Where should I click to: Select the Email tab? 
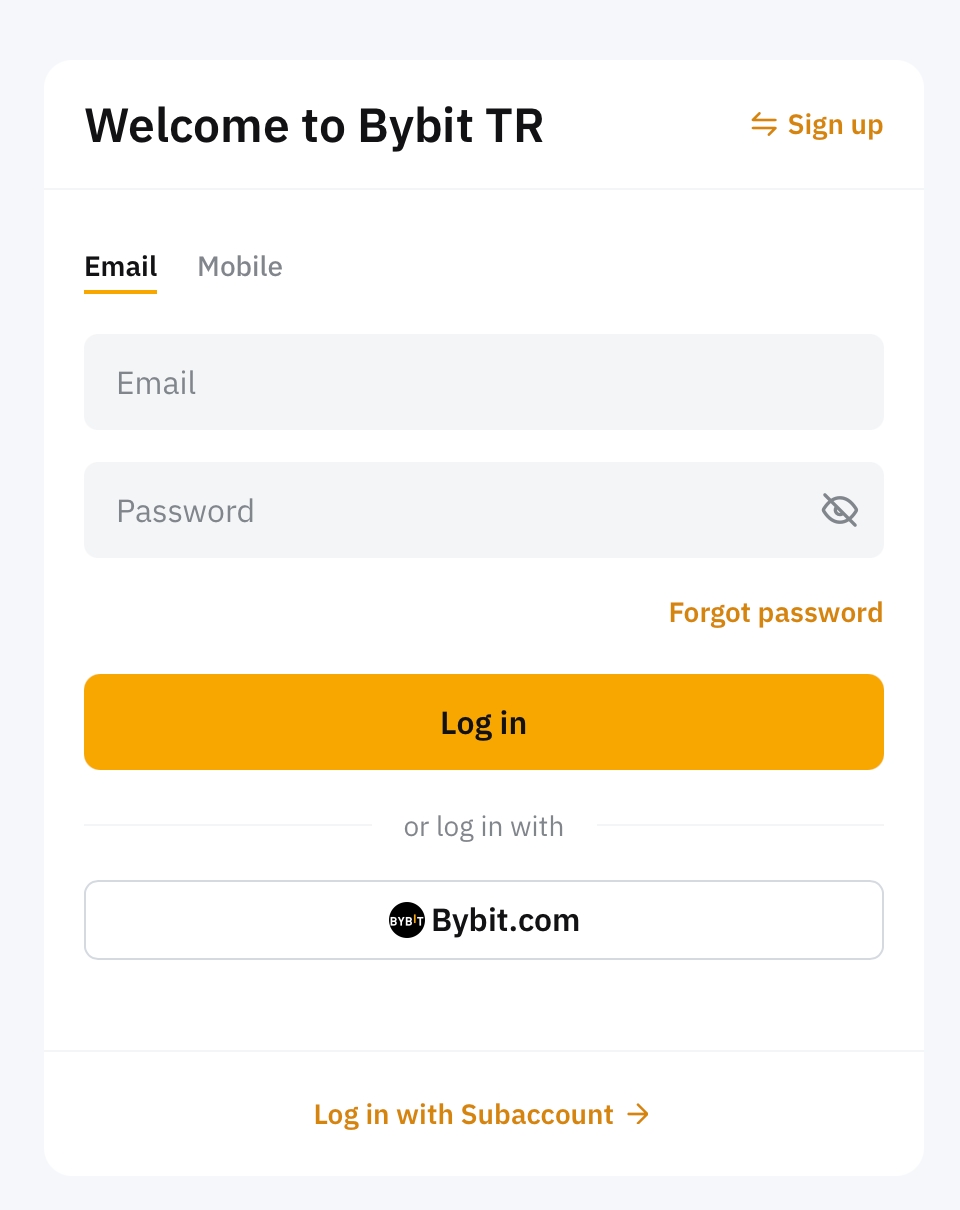(121, 267)
